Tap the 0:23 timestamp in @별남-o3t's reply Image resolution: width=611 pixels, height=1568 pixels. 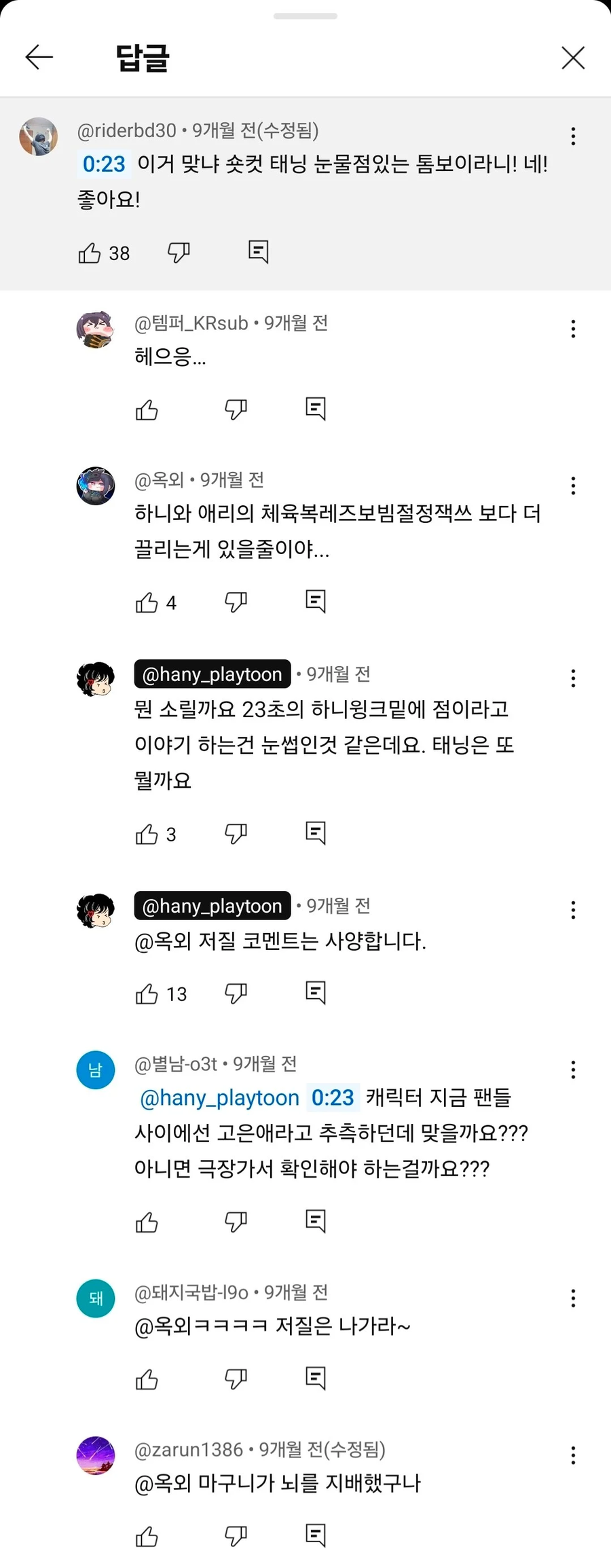coord(333,1097)
